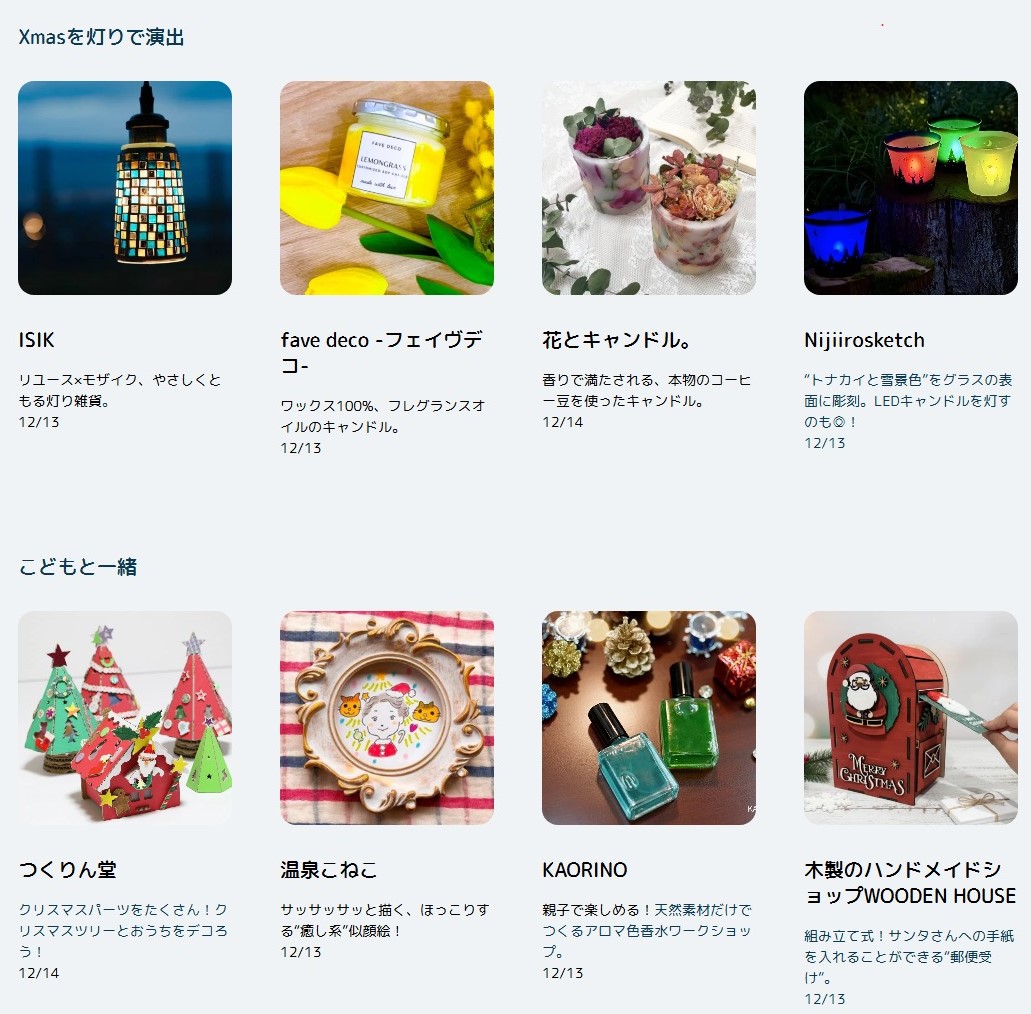Open the WOODEN HOUSE mailbox card
The width and height of the screenshot is (1031, 1014).
pos(911,718)
